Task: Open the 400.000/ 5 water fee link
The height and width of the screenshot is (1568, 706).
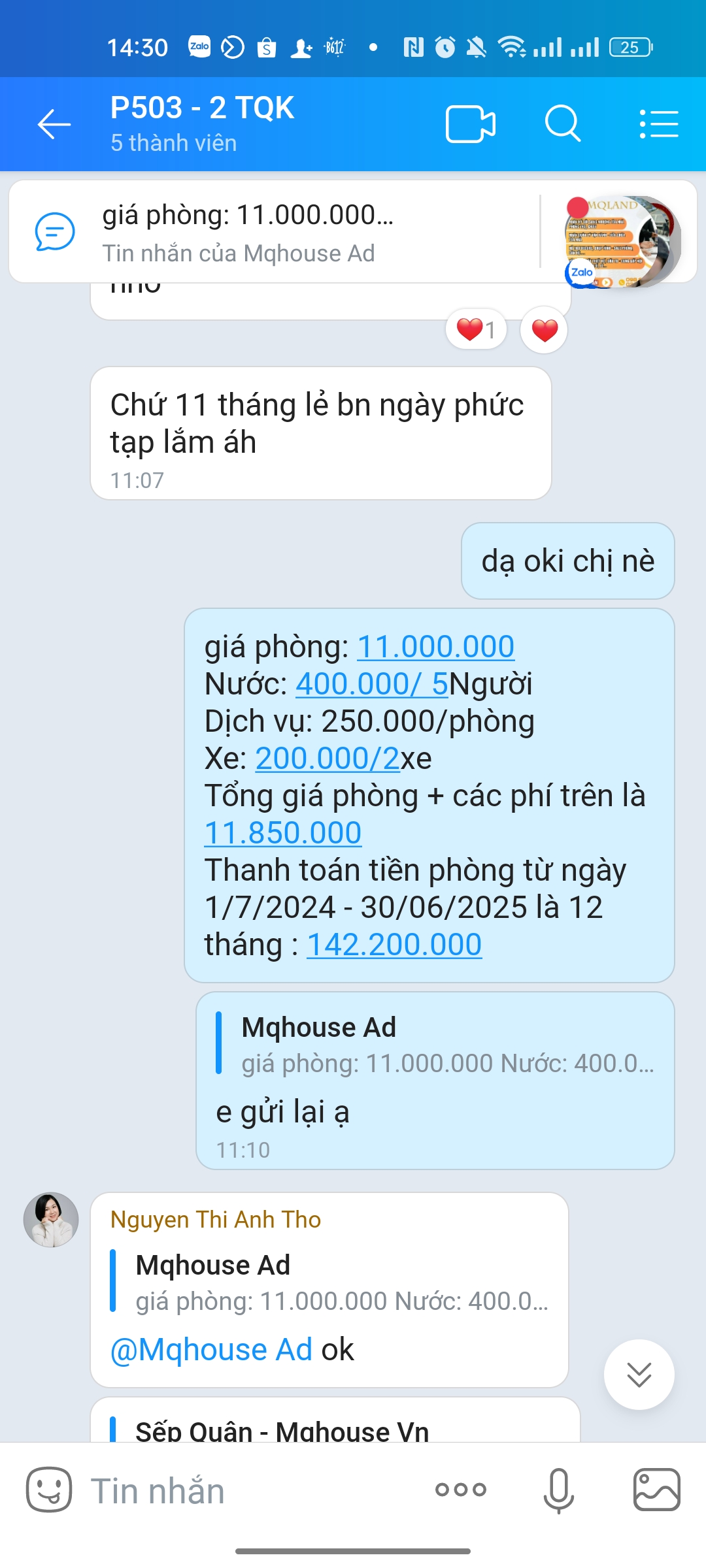Action: tap(371, 684)
